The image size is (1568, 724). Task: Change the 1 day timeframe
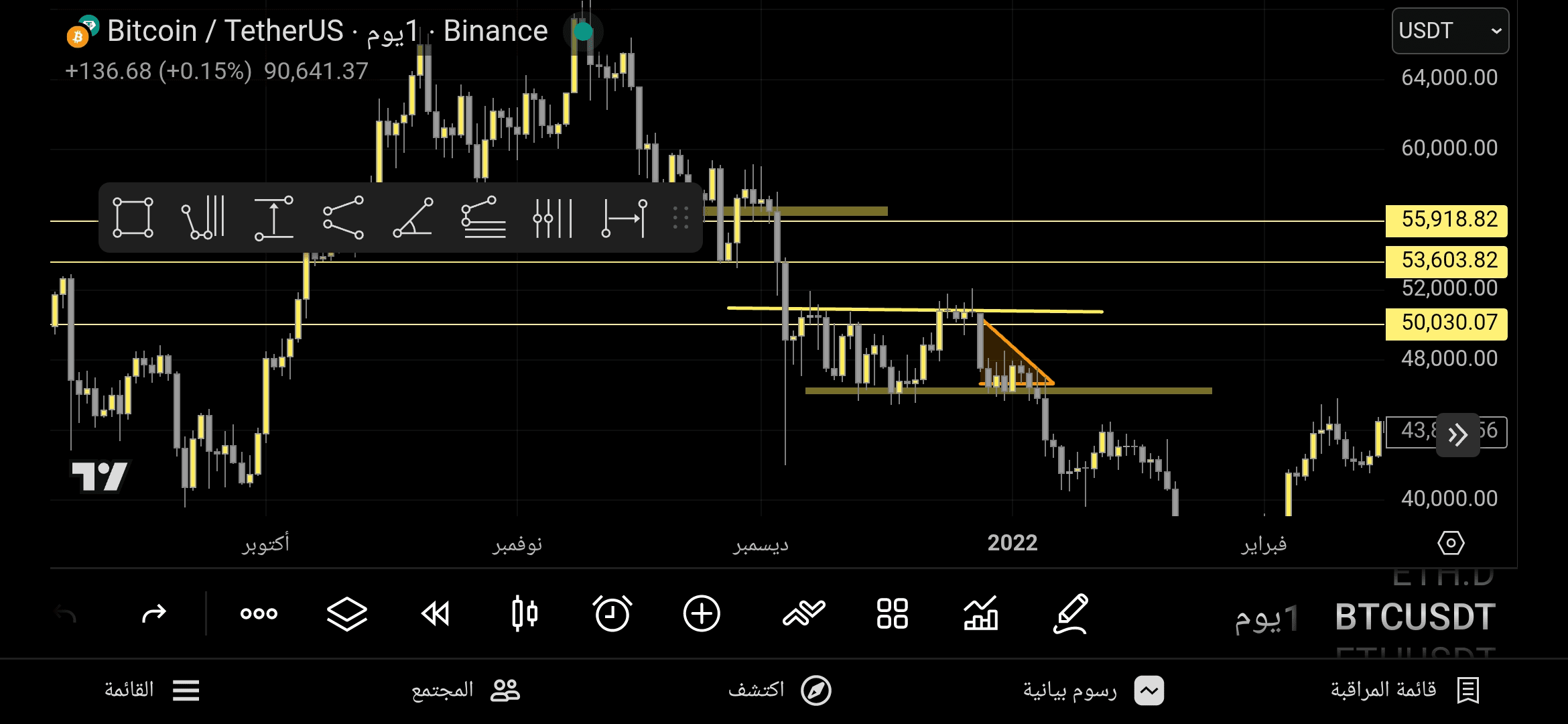[x=1268, y=618]
